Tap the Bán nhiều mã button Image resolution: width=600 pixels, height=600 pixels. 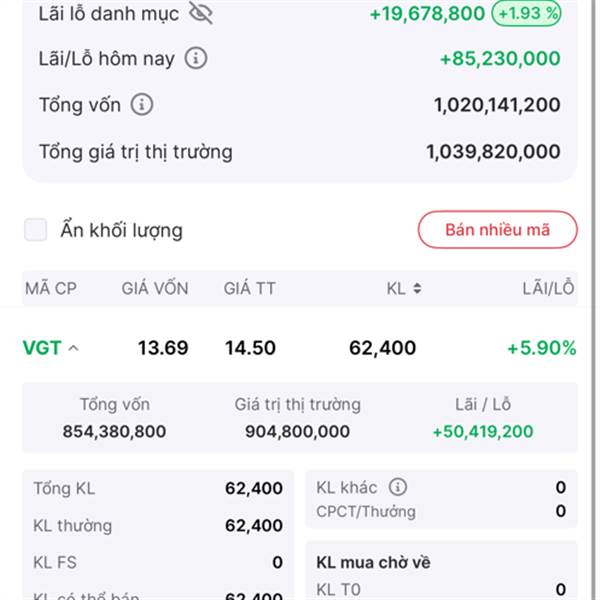[497, 230]
